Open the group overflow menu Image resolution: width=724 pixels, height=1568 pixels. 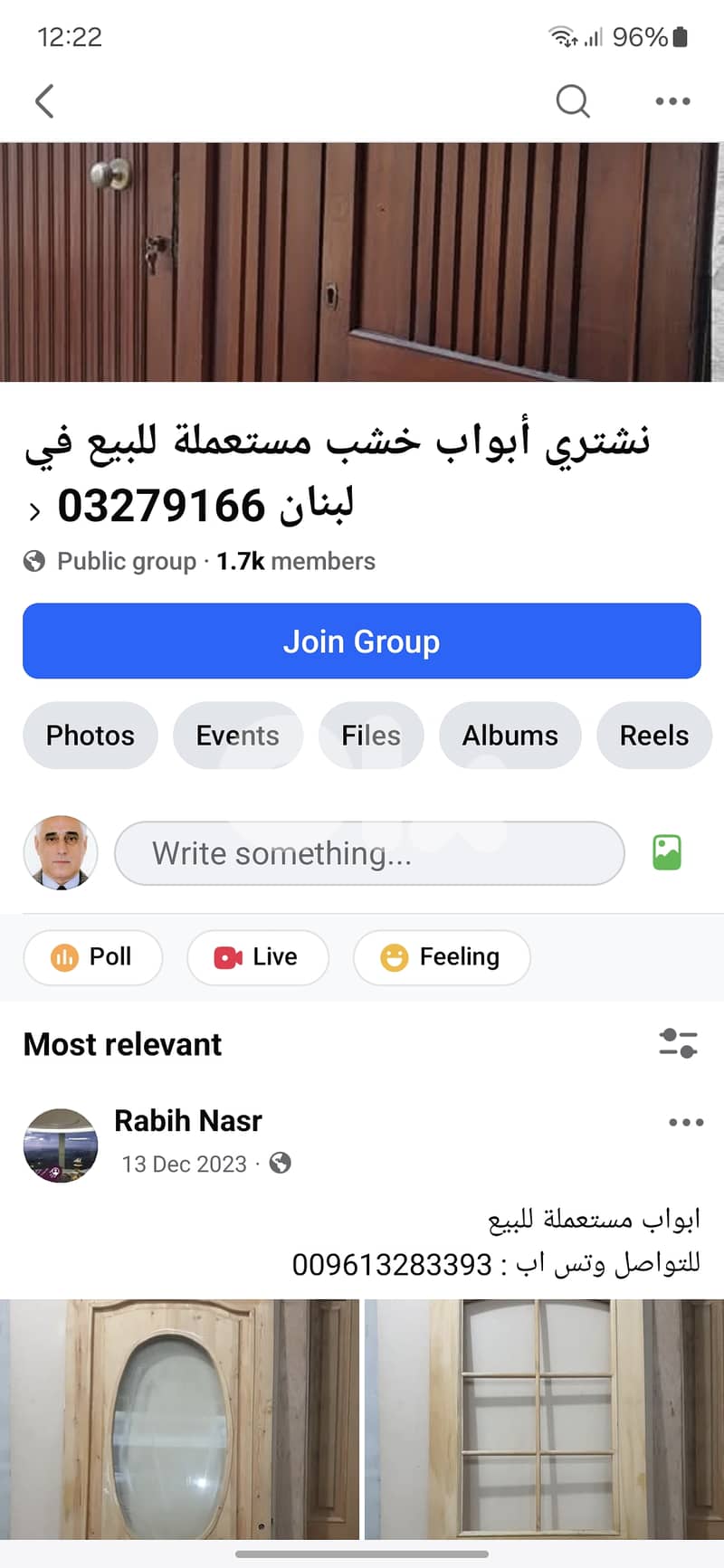pos(672,101)
